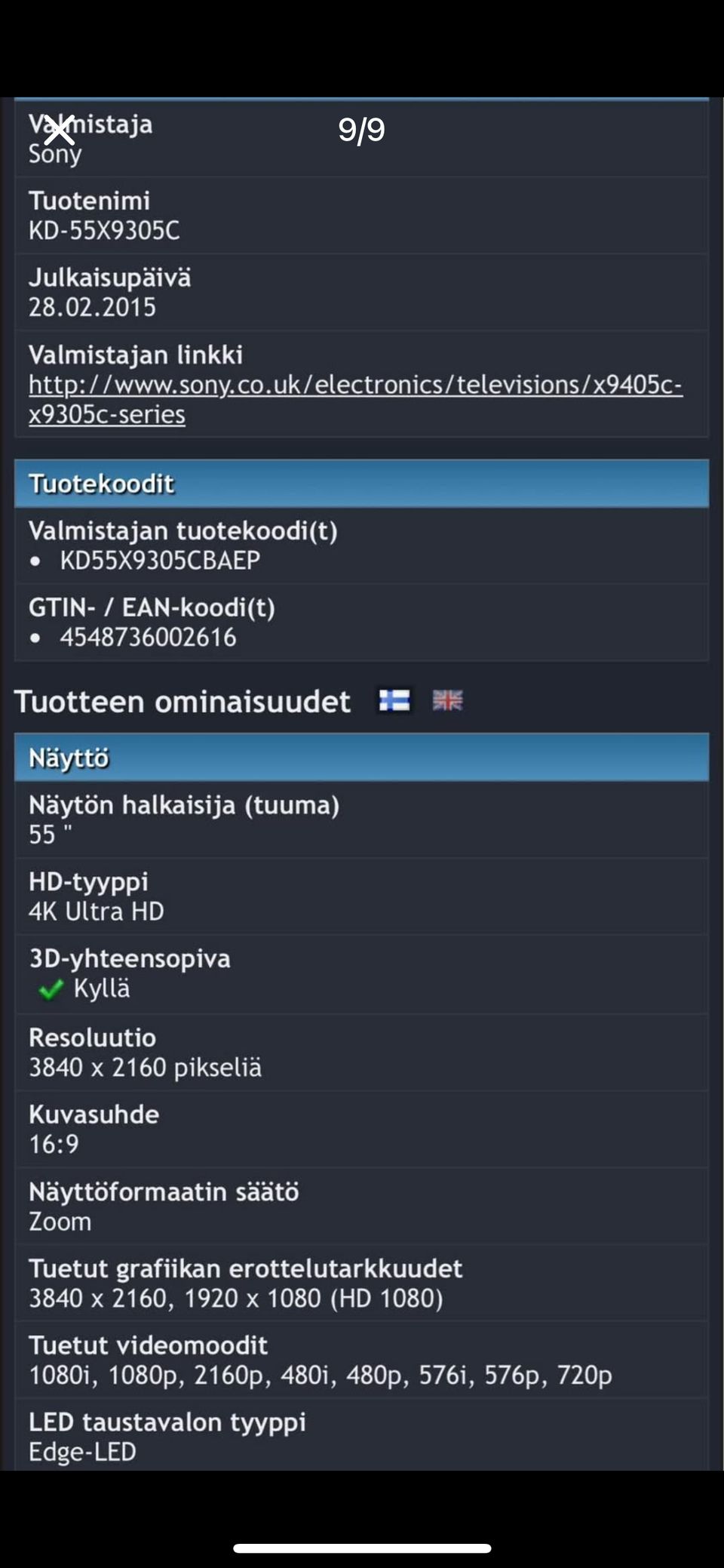This screenshot has height=1568, width=724.
Task: Click the 9/9 page counter
Action: [x=361, y=130]
